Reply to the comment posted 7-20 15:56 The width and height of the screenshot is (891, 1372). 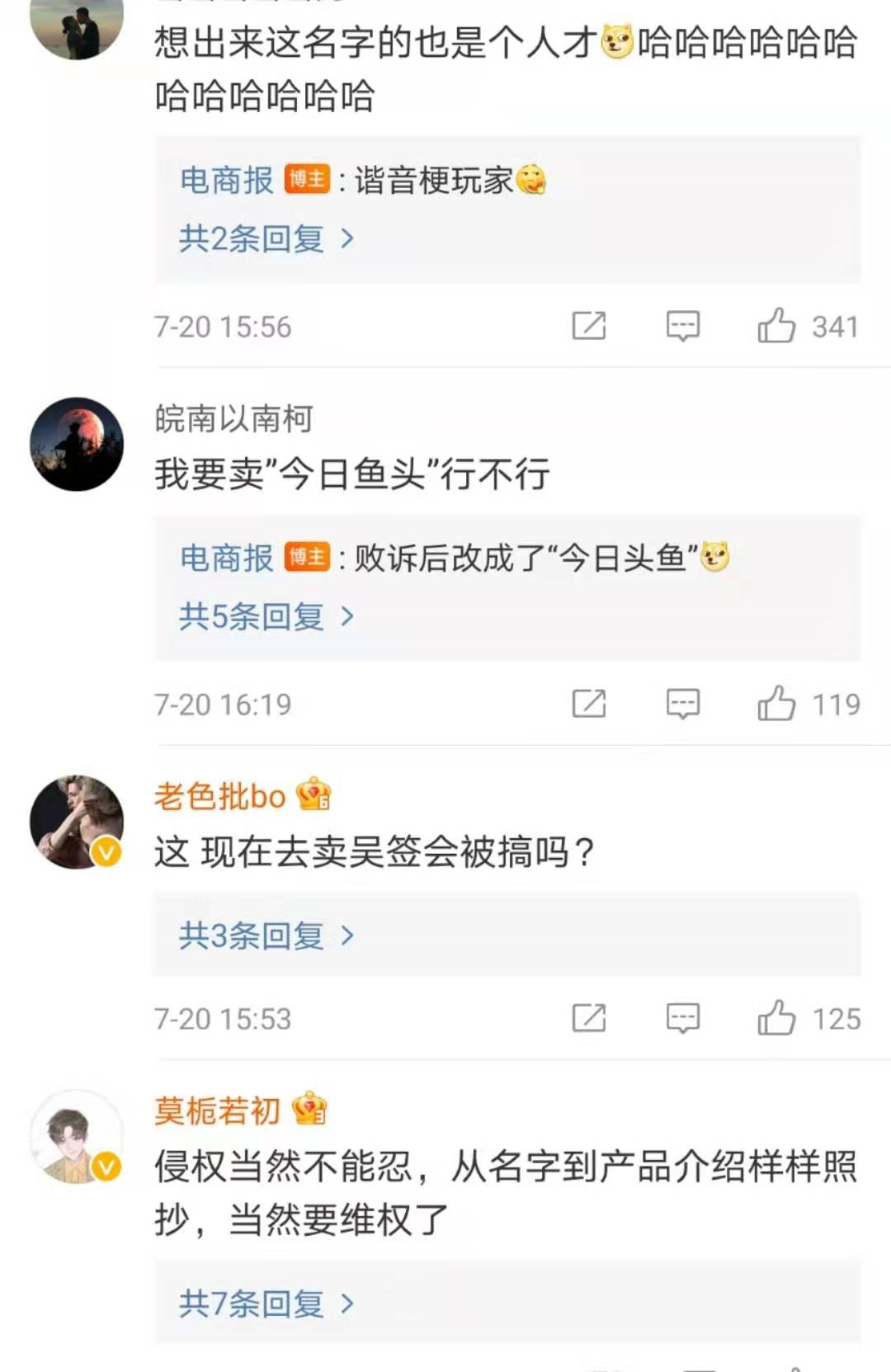(682, 326)
